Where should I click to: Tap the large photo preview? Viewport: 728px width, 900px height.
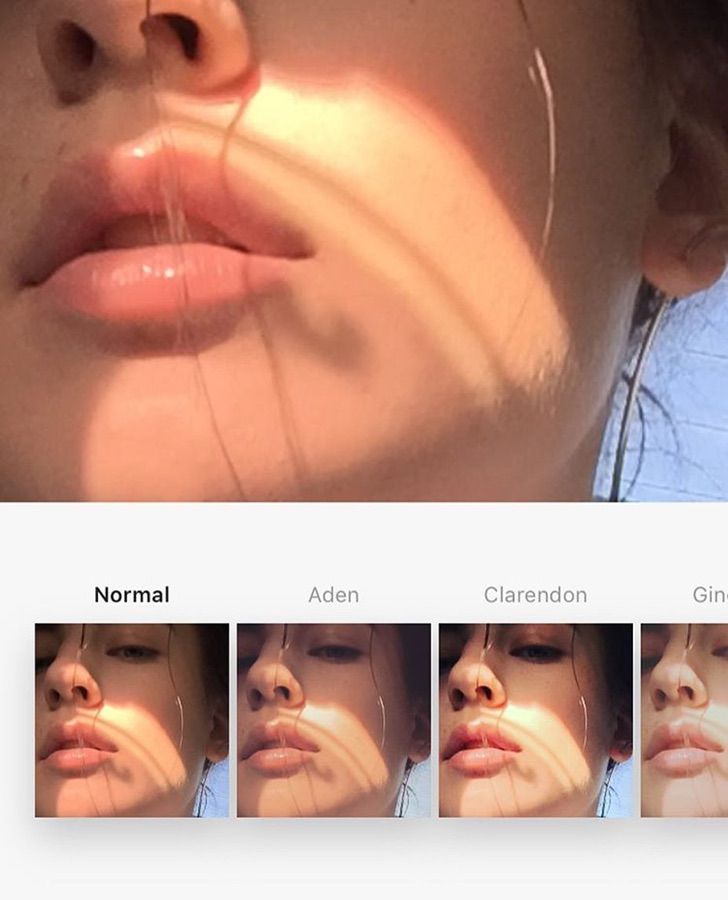click(x=364, y=250)
